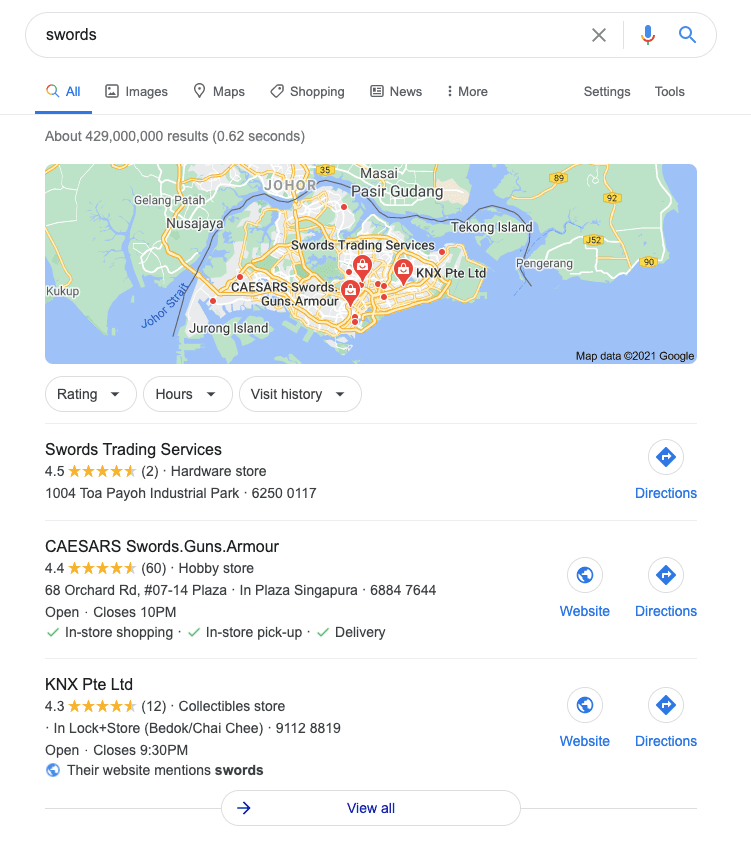
Task: Visit CAESARS Swords.Guns.Armour website
Action: pyautogui.click(x=584, y=588)
